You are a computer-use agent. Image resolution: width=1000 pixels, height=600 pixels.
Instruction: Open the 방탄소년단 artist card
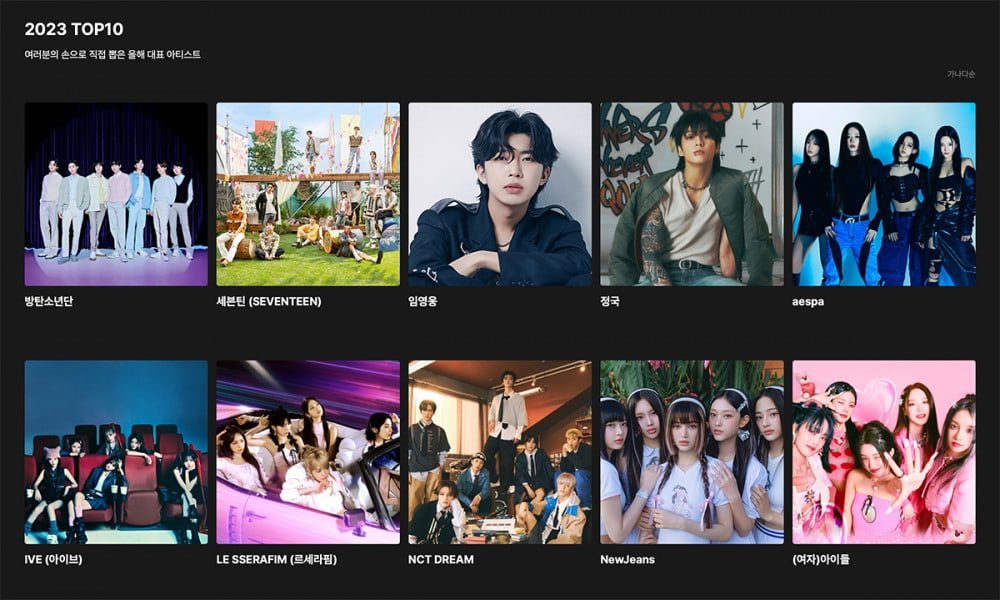(116, 194)
